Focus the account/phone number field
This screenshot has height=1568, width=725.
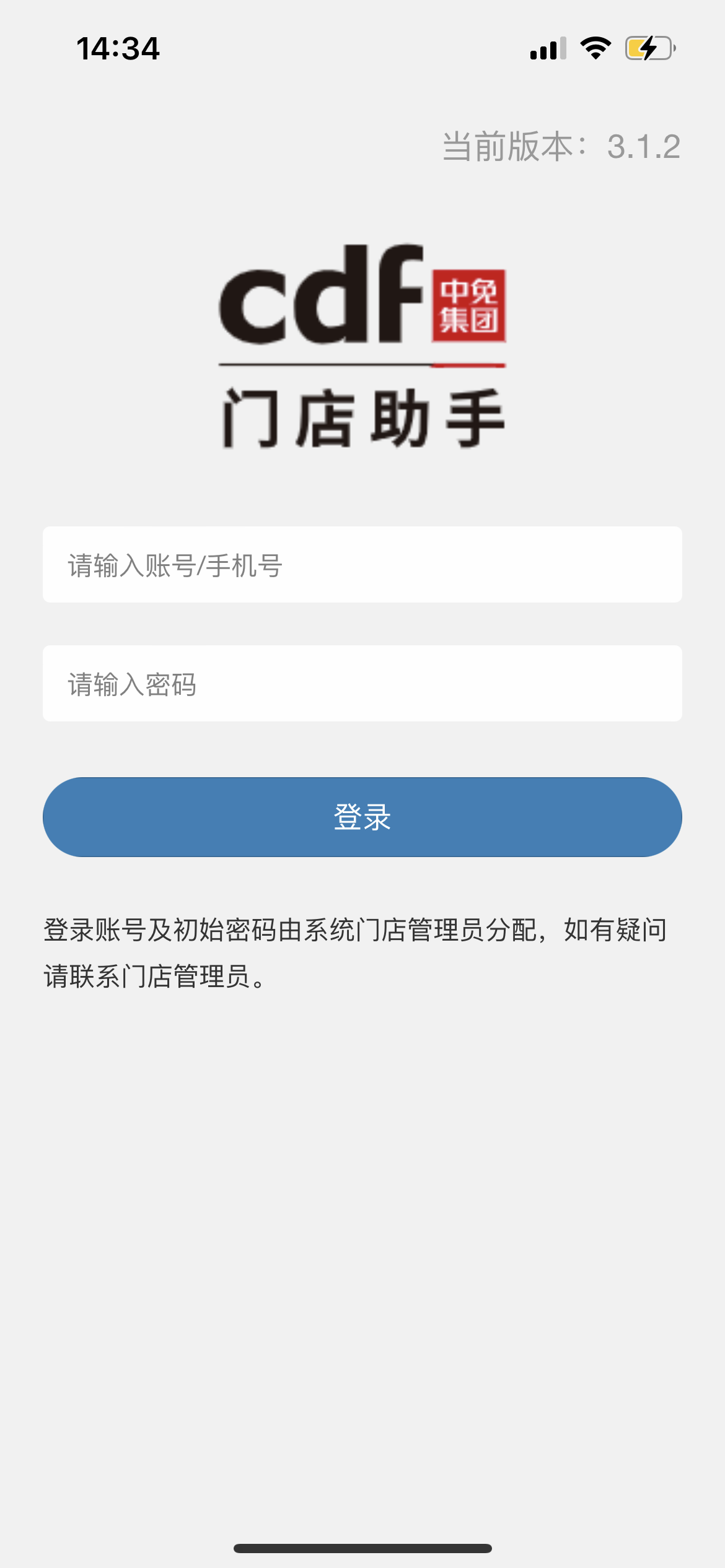pos(362,565)
